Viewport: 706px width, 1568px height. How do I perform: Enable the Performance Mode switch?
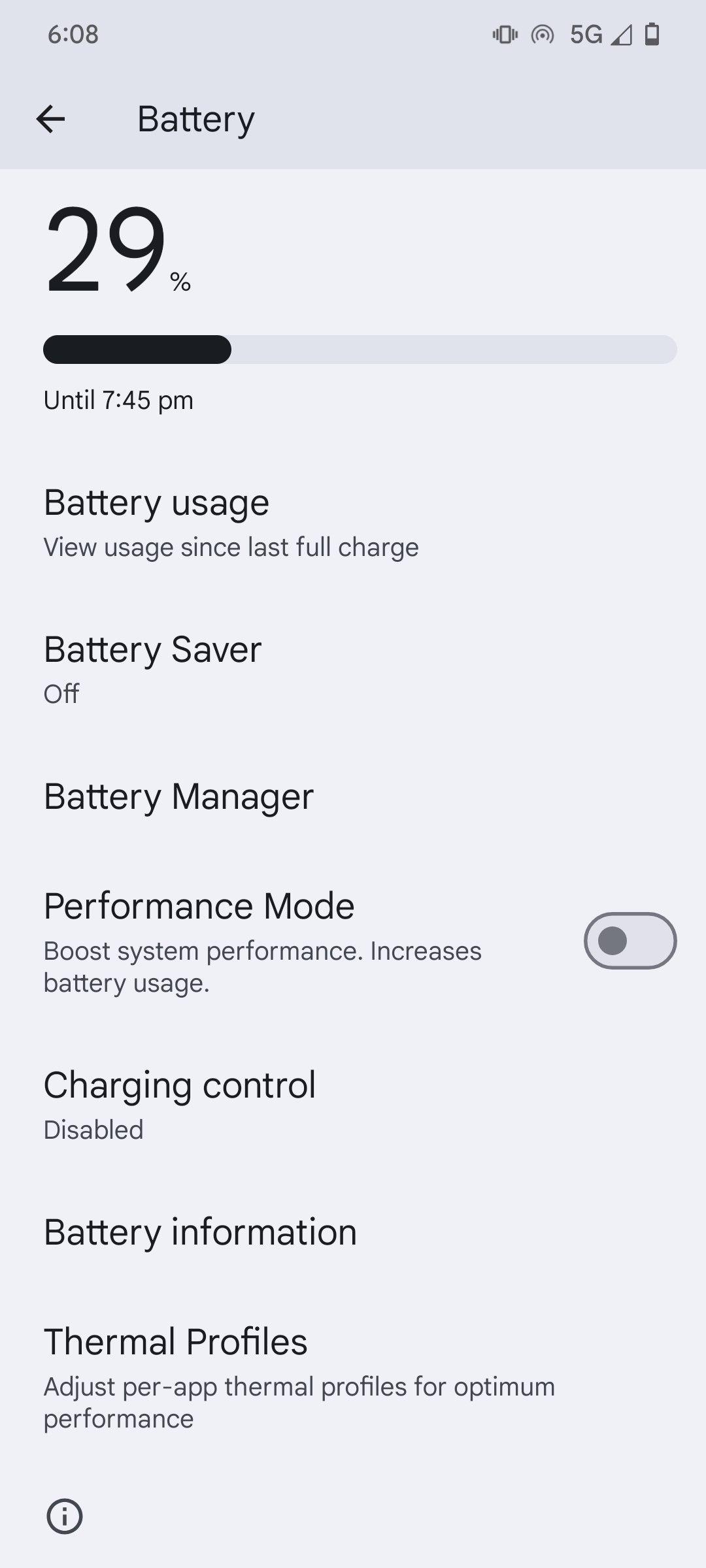630,941
